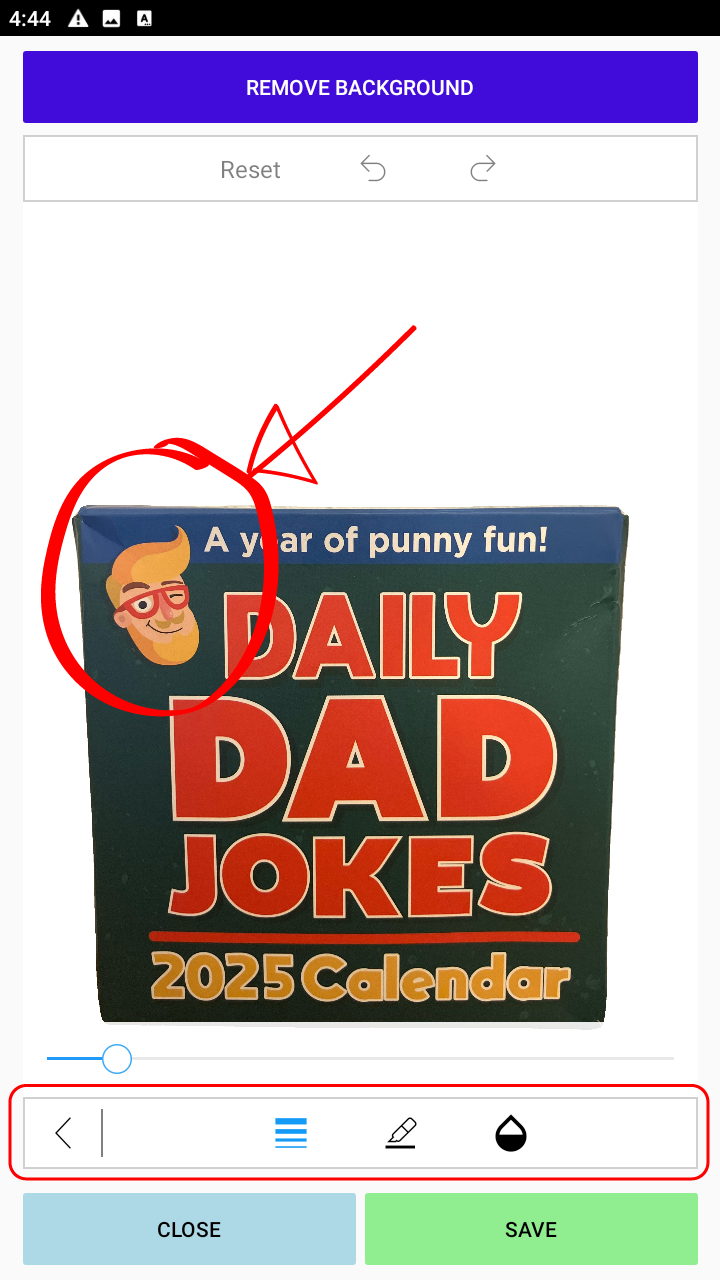Undo the last drawing stroke
The image size is (720, 1280).
tap(373, 169)
